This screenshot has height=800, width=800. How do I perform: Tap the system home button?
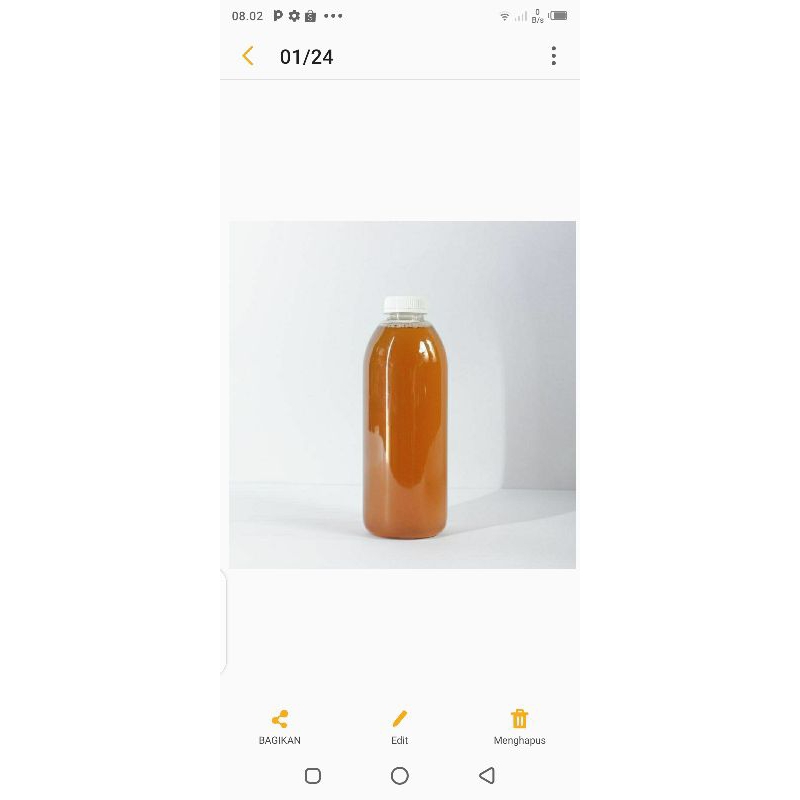coord(400,776)
